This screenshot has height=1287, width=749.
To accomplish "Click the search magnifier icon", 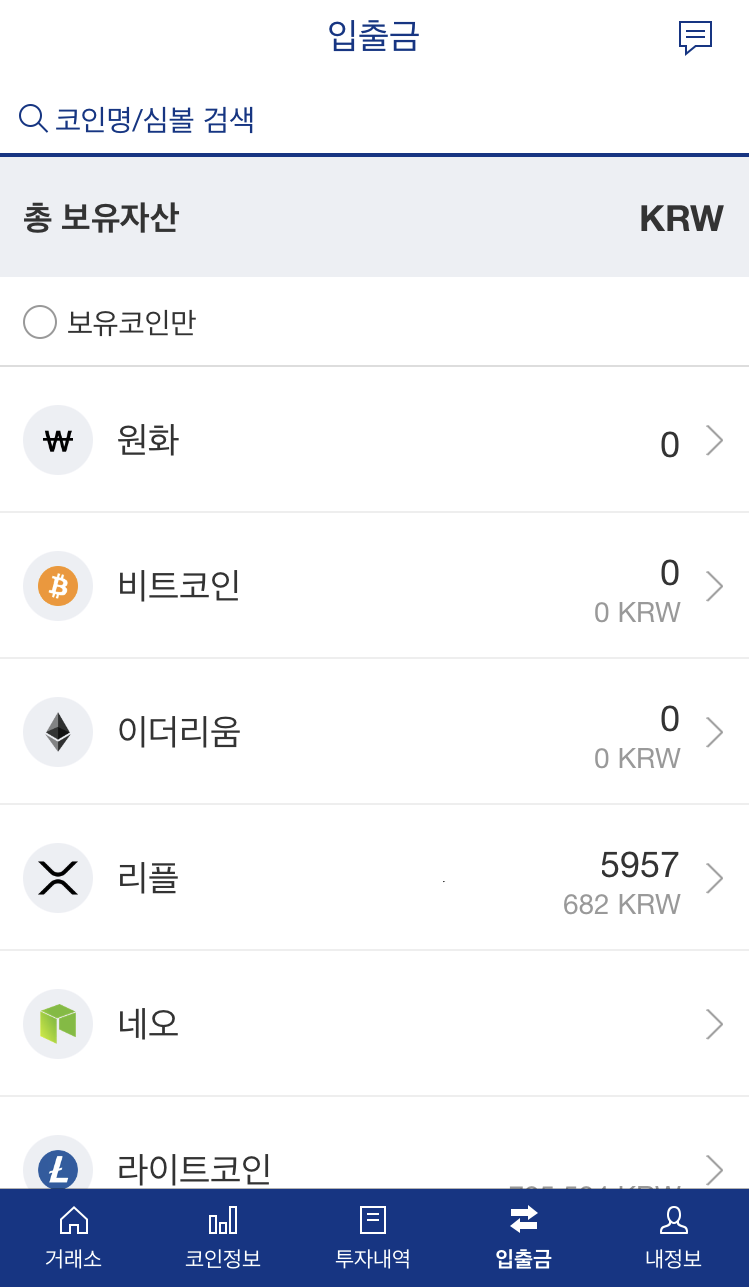I will click(32, 117).
